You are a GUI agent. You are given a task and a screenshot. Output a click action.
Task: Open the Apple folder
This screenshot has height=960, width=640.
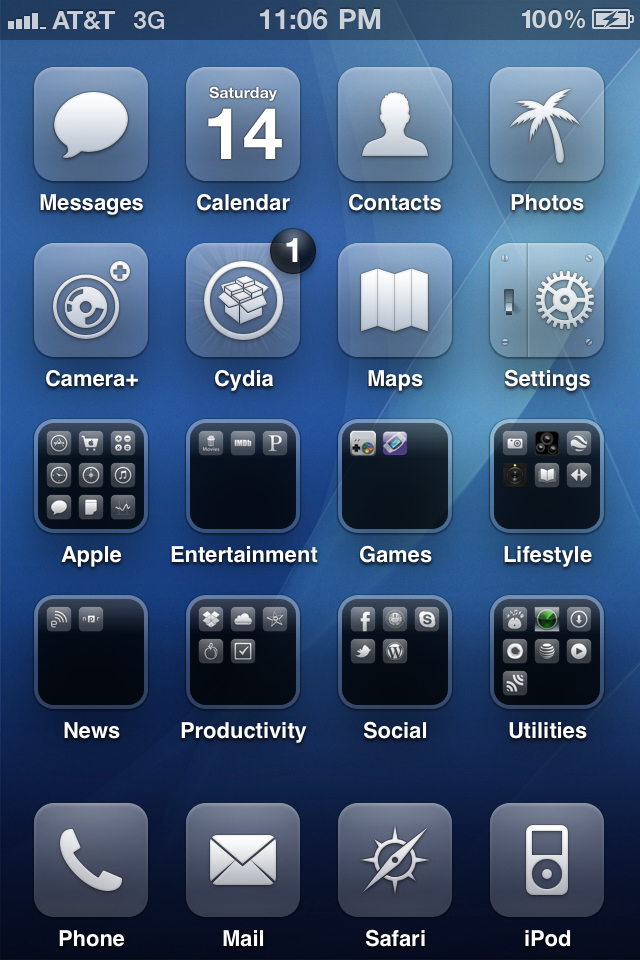coord(91,477)
